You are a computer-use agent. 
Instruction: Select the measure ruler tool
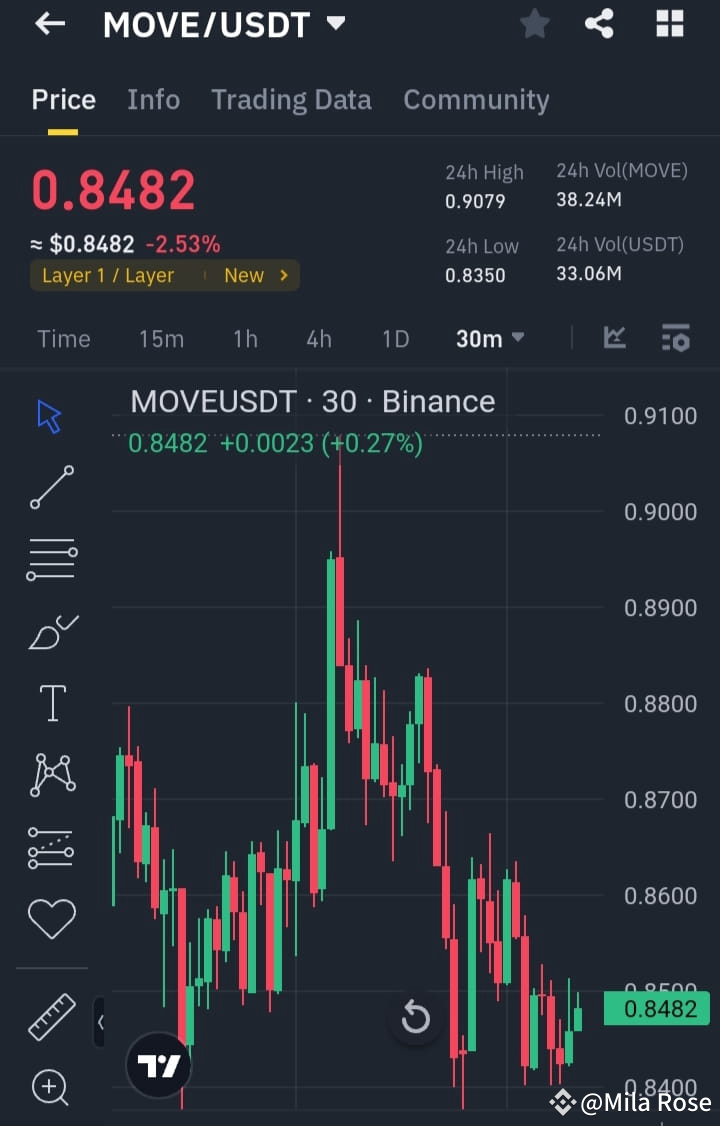point(50,1016)
